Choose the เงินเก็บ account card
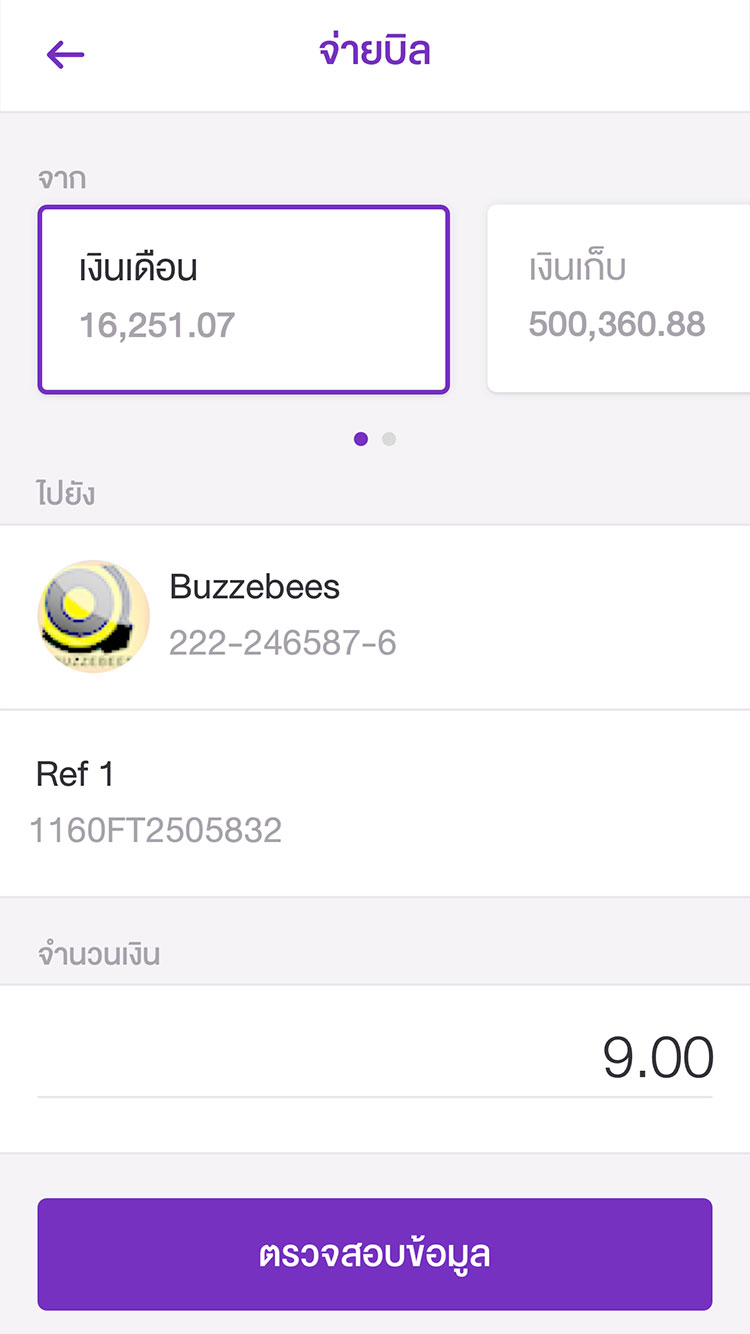This screenshot has height=1334, width=750. point(618,299)
